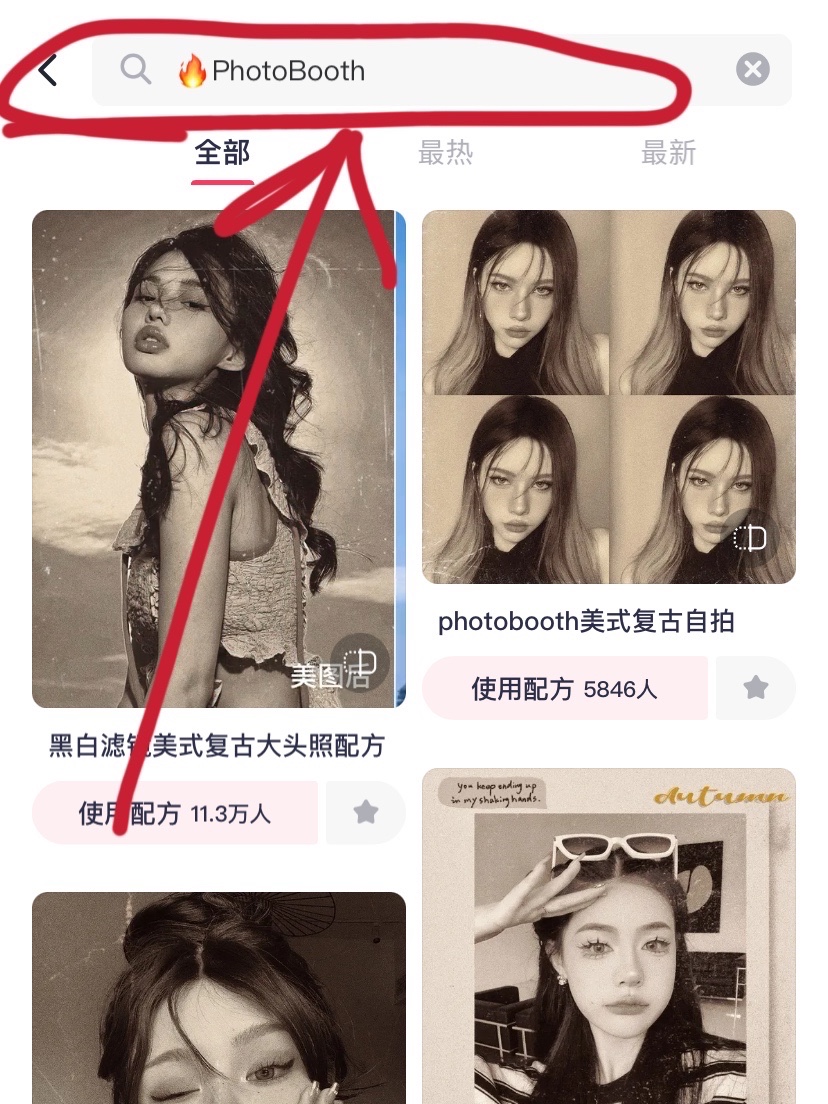Go back with the top-left arrow
The image size is (828, 1104).
coord(47,71)
